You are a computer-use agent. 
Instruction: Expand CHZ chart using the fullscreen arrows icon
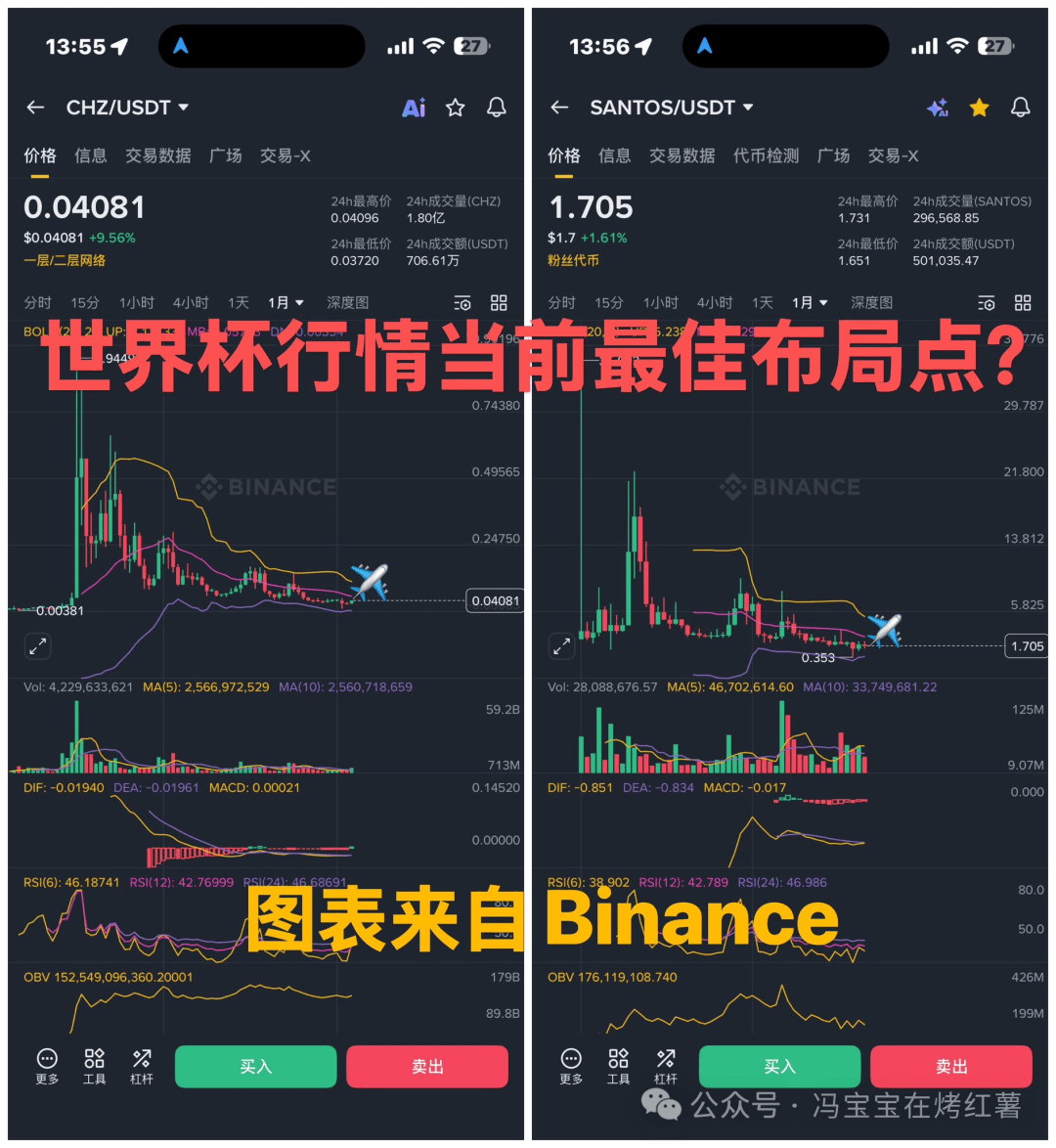click(x=37, y=645)
